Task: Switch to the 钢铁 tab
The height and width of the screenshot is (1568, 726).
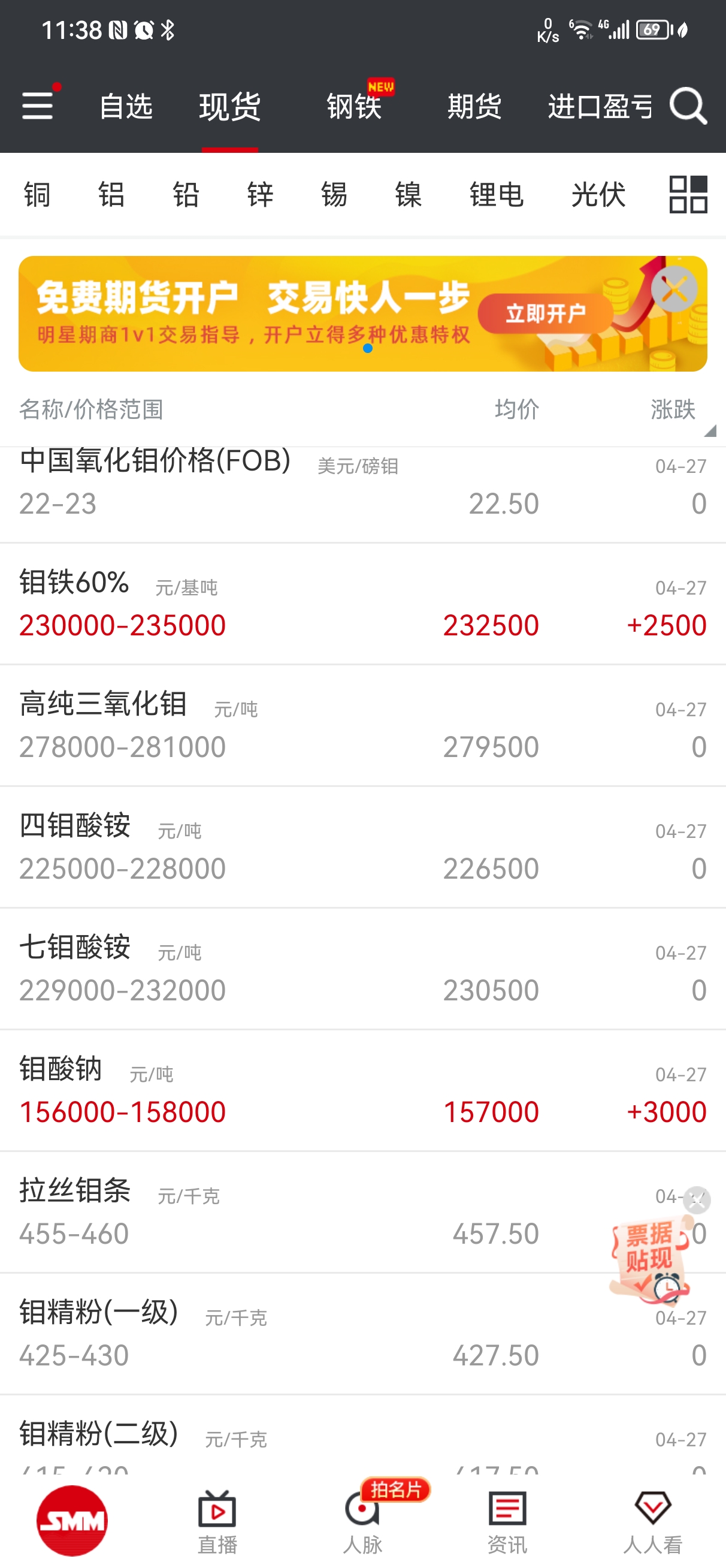Action: [354, 107]
